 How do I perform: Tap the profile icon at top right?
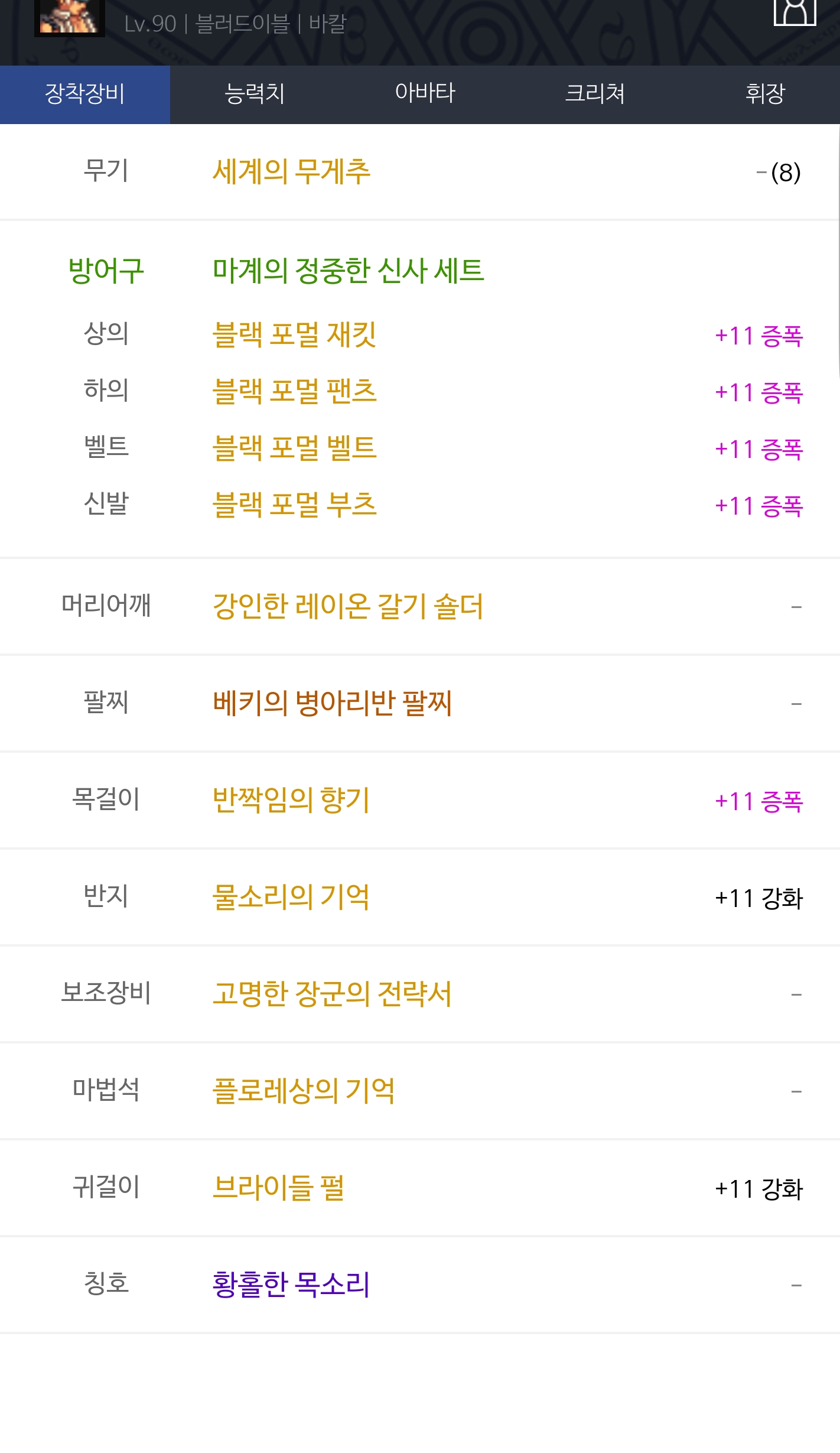click(x=795, y=12)
